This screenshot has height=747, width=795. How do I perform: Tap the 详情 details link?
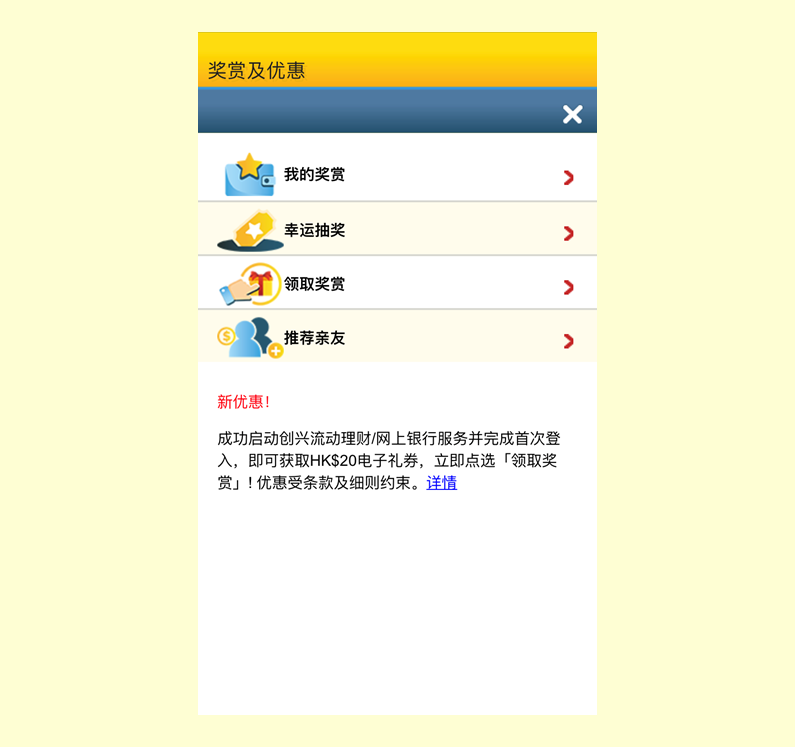[441, 483]
